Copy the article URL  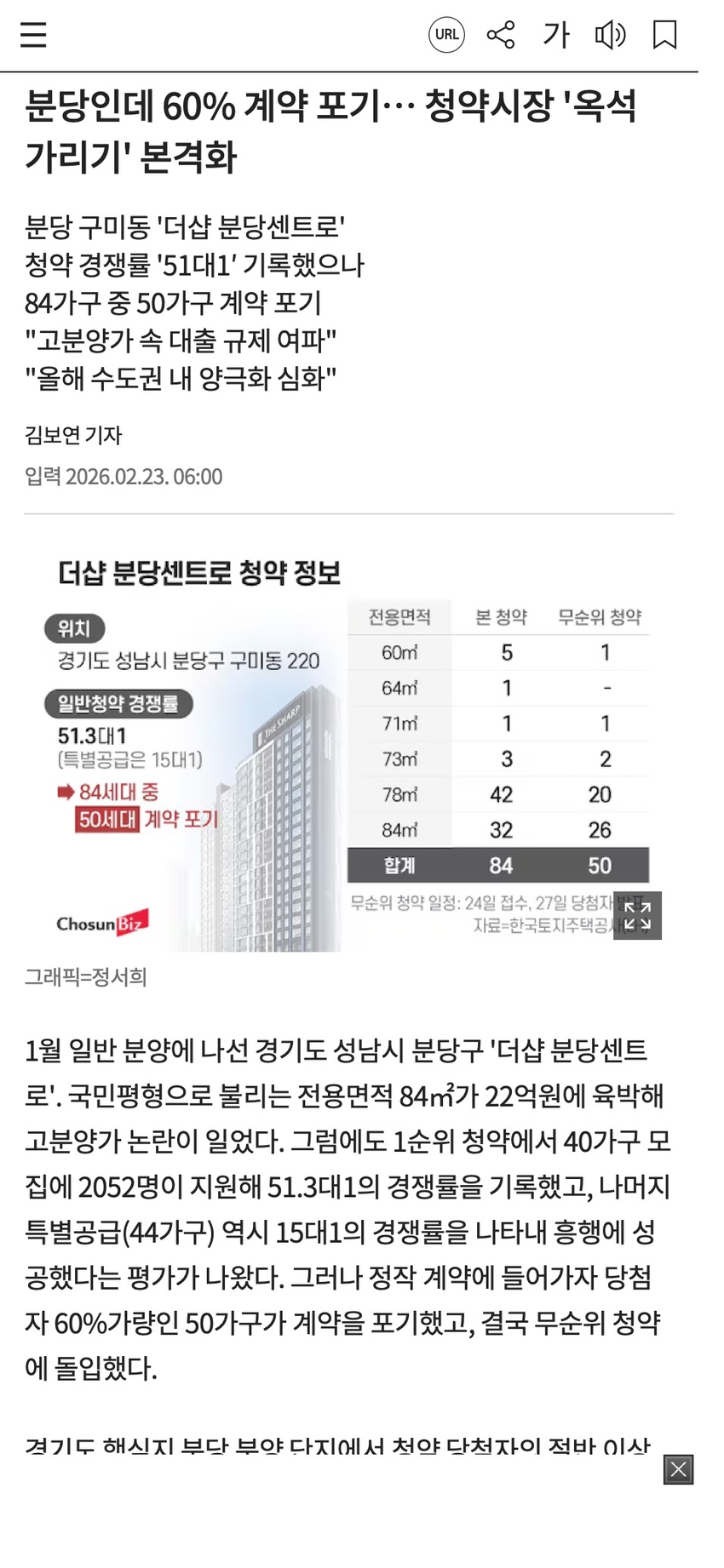pos(446,35)
